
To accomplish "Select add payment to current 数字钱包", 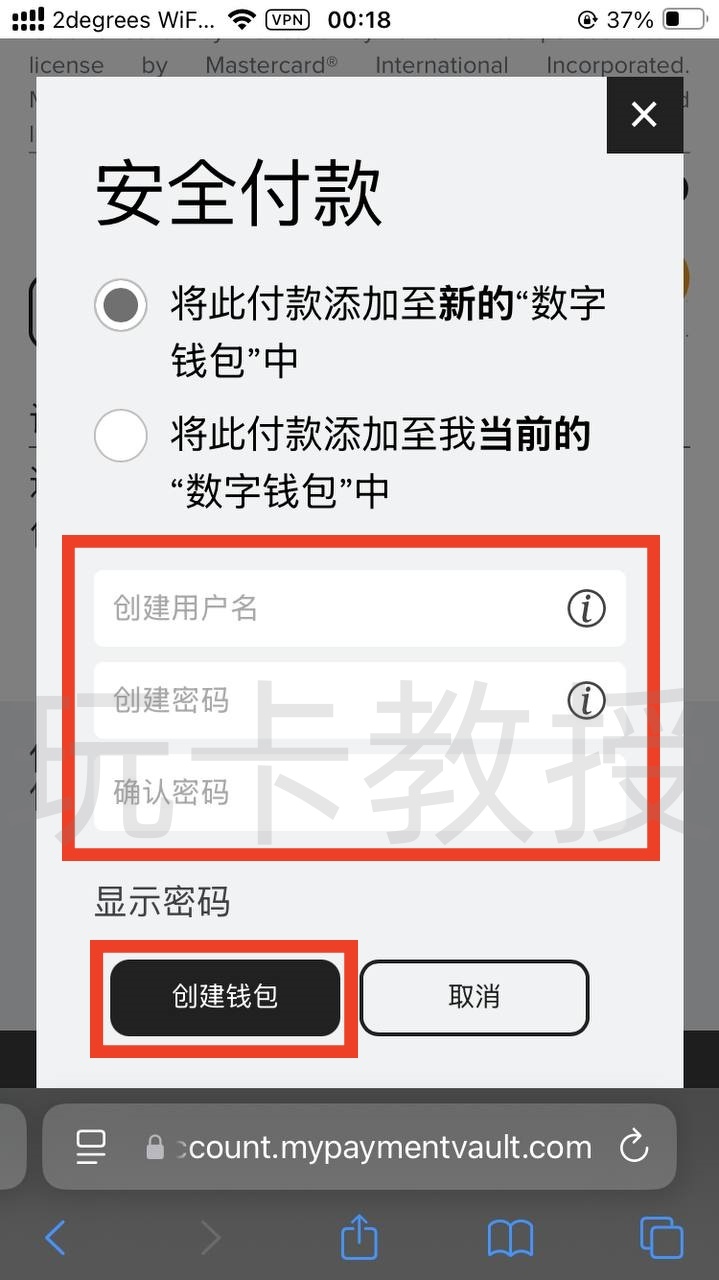I will [x=121, y=436].
